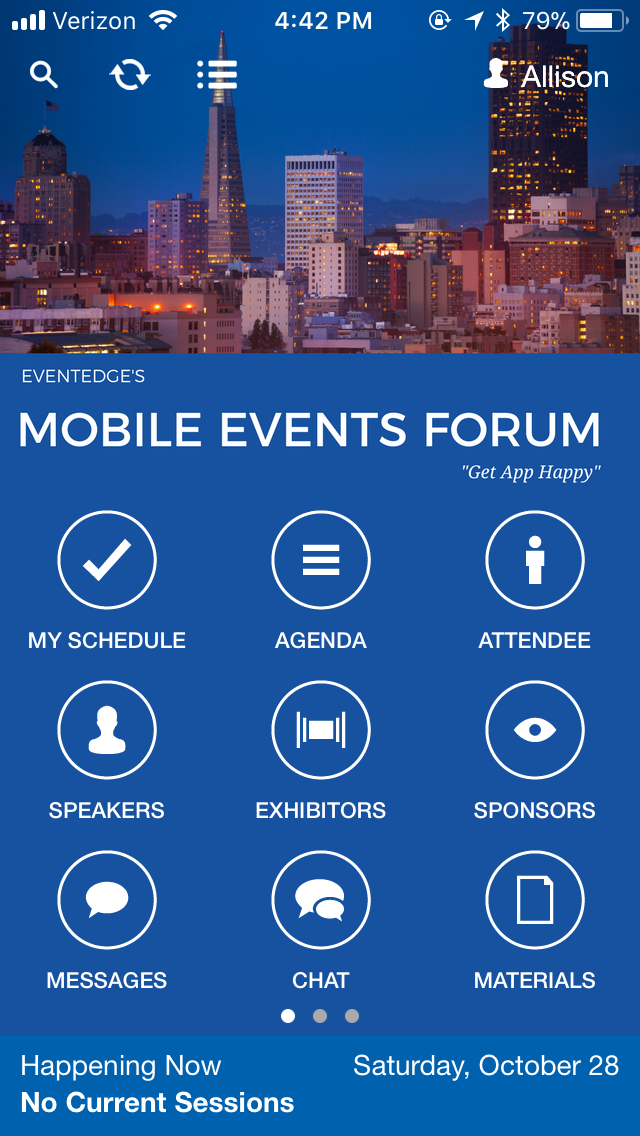Open the search magnifier icon
This screenshot has width=640, height=1136.
[44, 75]
